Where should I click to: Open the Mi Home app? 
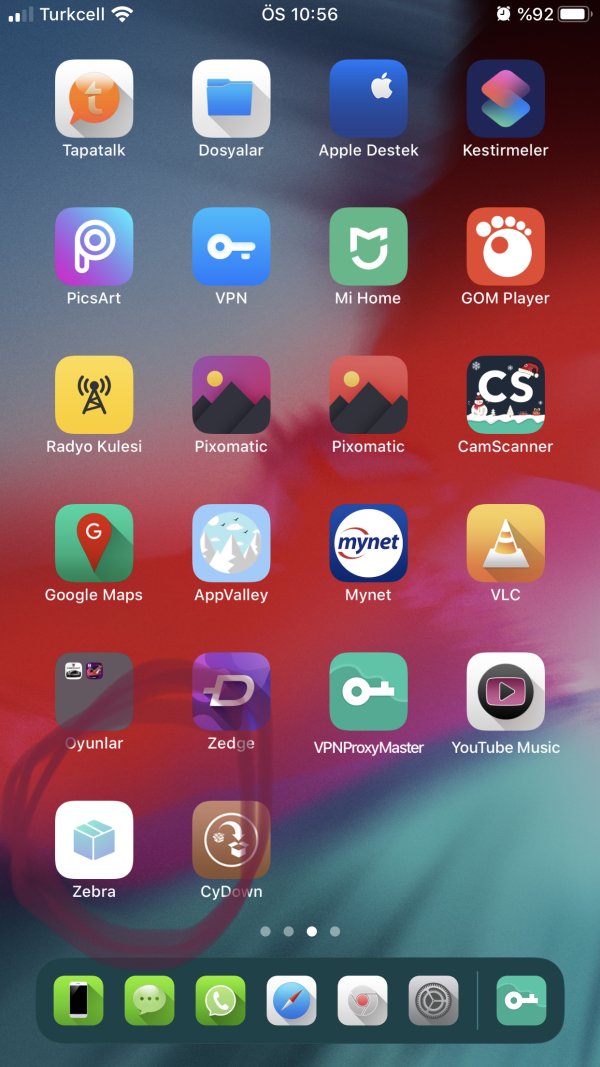[x=368, y=247]
